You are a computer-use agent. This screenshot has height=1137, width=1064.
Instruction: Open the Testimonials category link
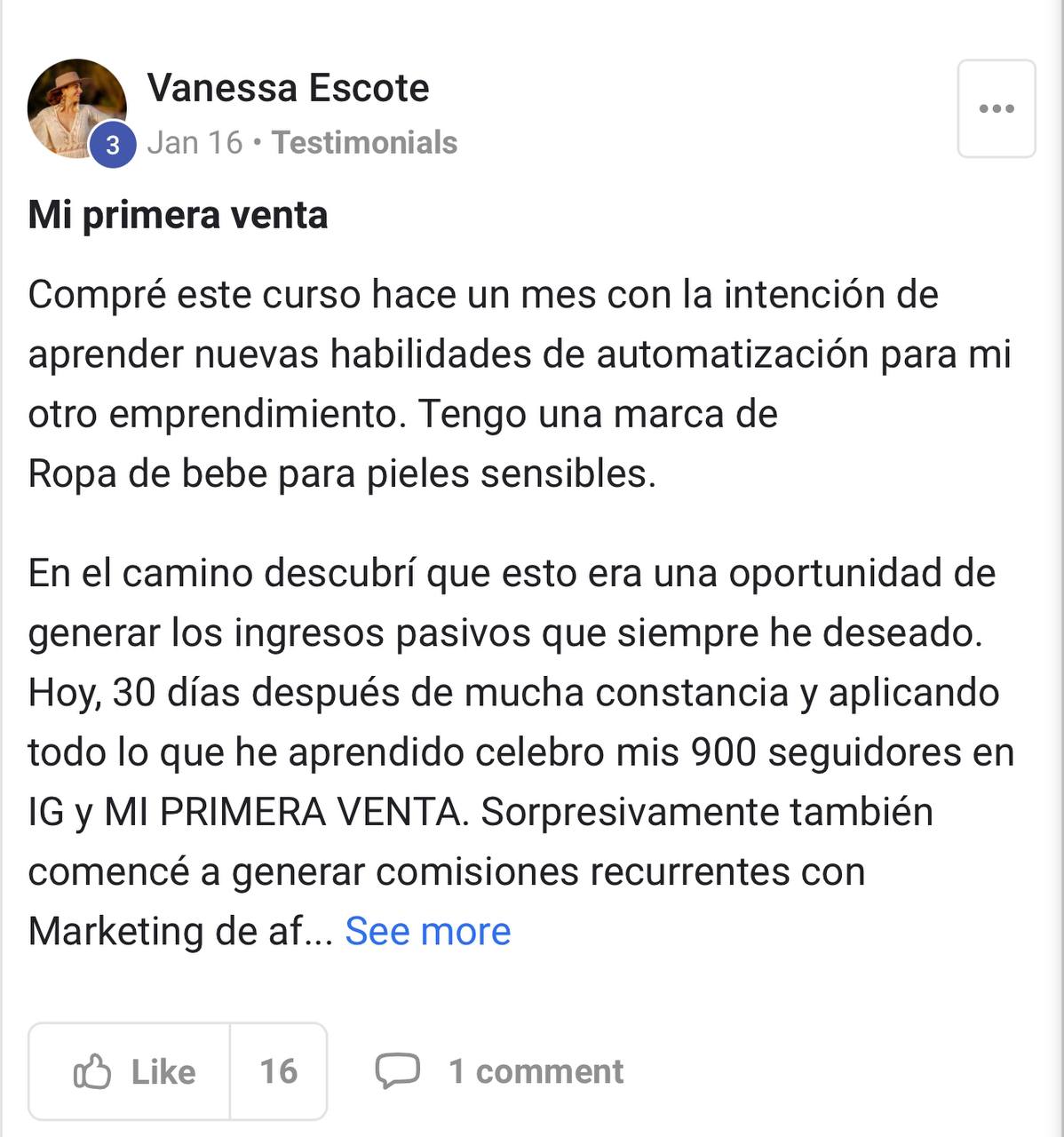[x=364, y=142]
